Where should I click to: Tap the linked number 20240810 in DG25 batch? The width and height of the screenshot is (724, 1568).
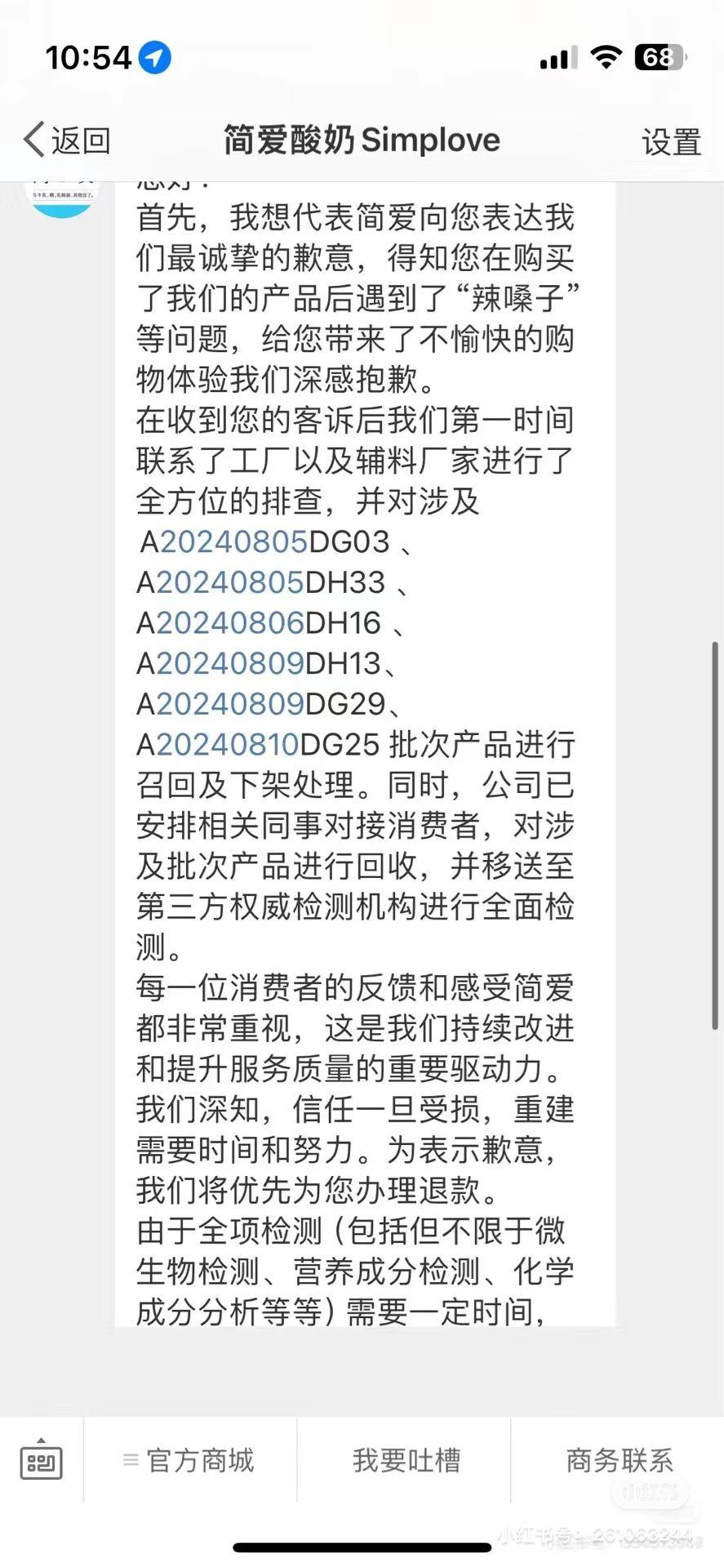point(228,745)
